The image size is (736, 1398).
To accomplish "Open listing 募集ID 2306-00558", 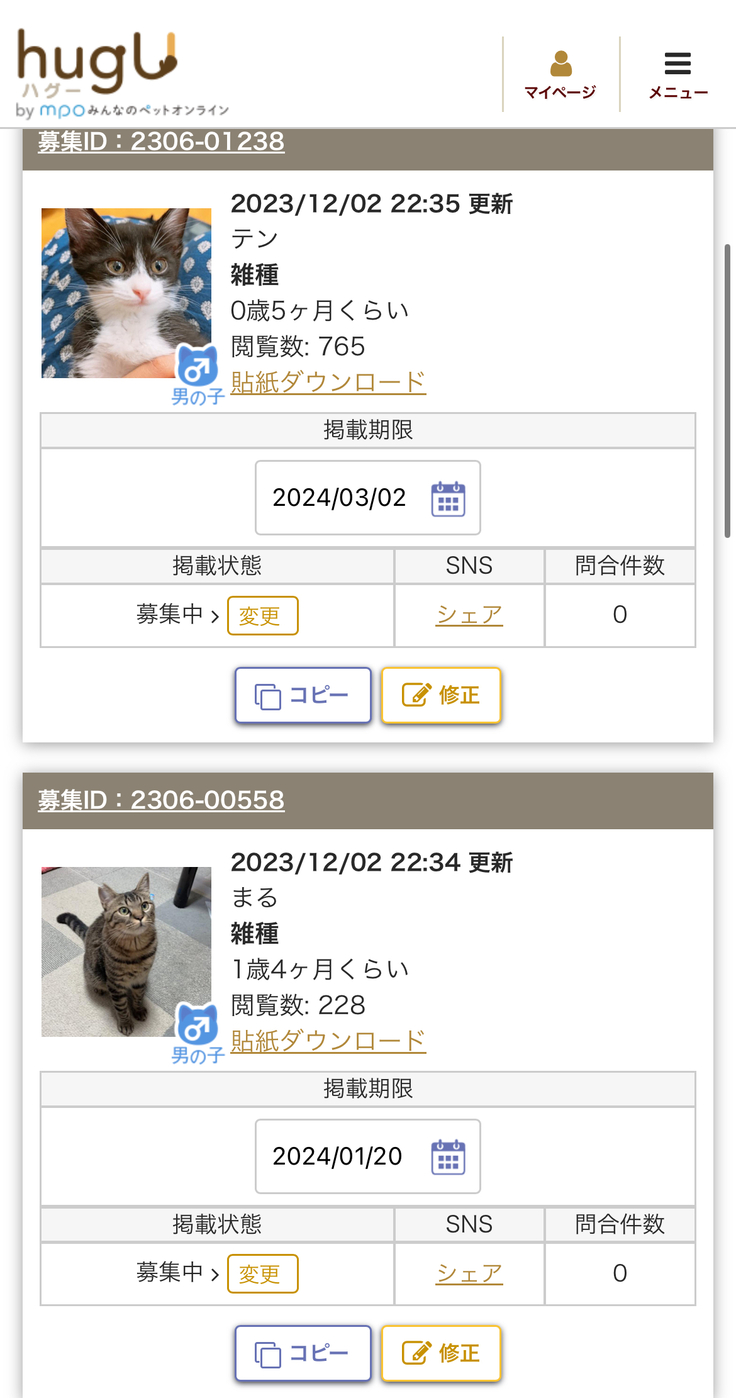I will click(x=161, y=800).
